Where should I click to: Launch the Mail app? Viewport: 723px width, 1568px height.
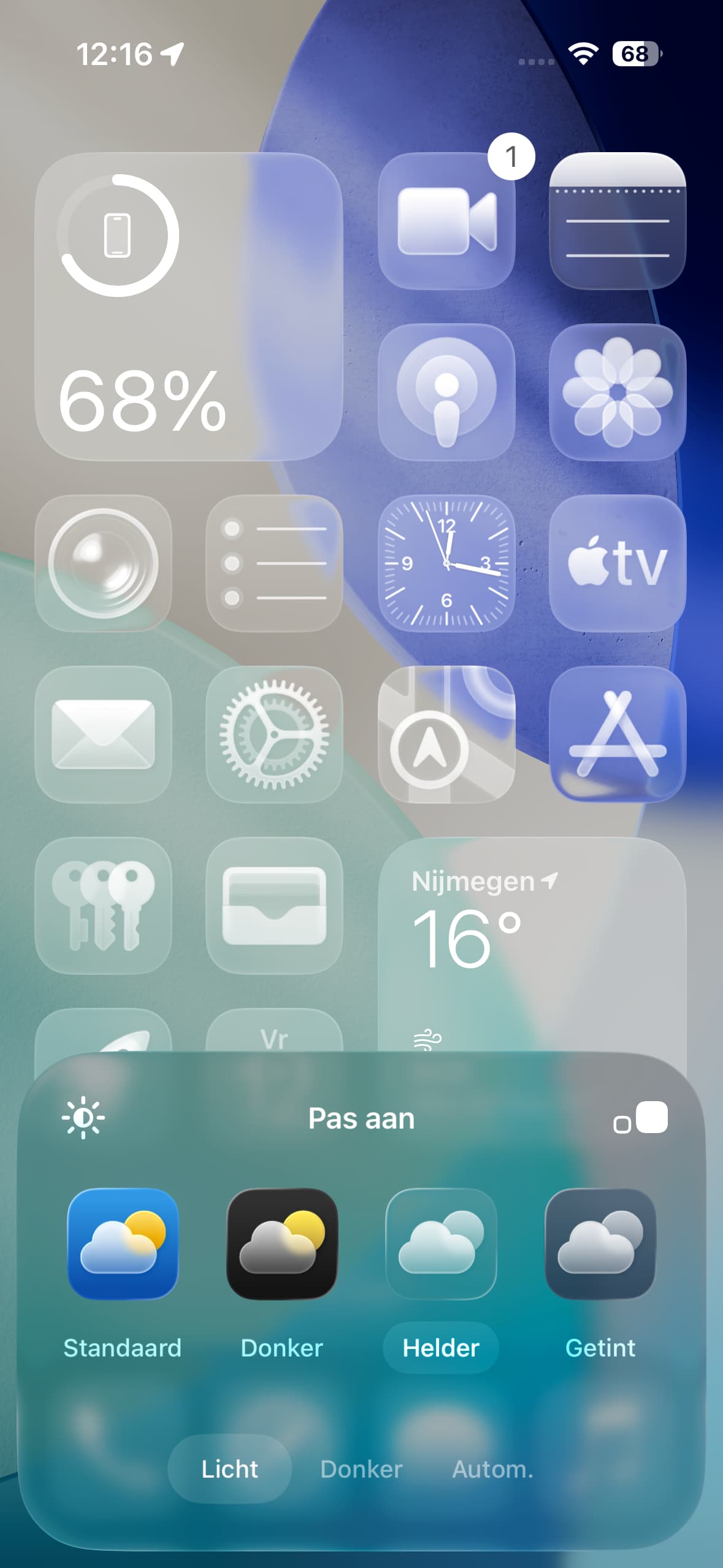click(103, 734)
